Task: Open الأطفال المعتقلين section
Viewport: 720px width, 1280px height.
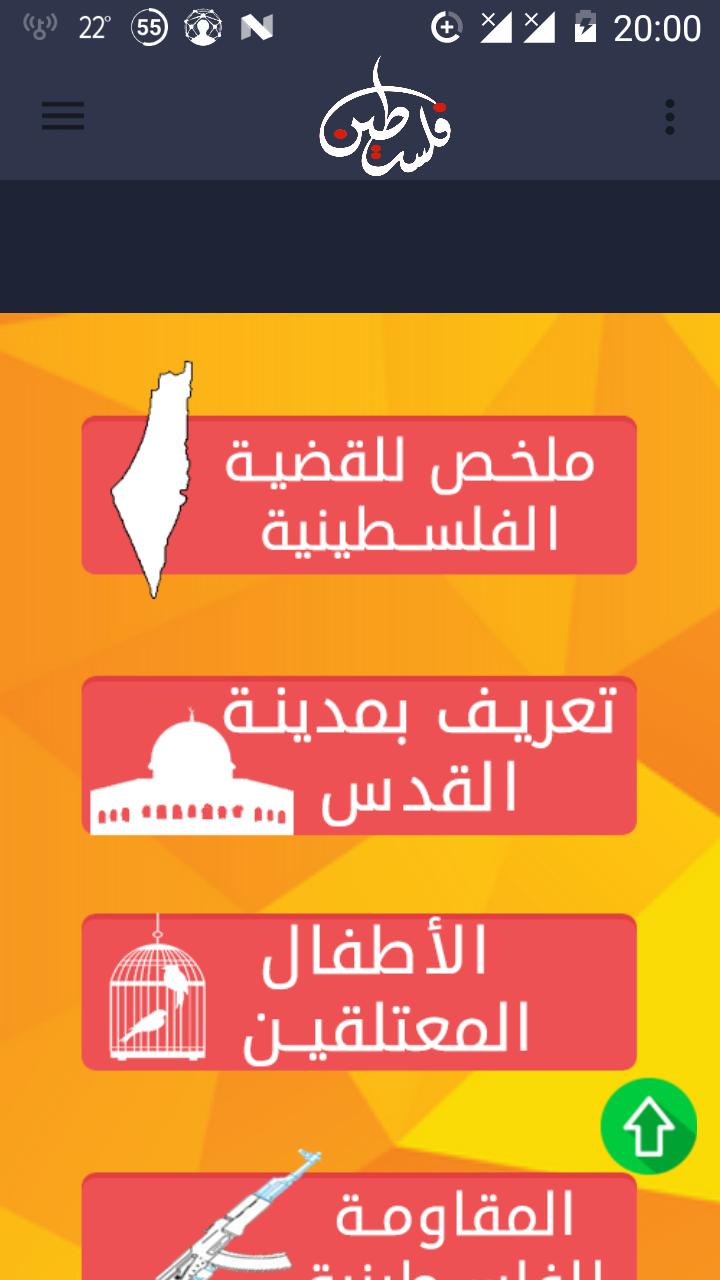Action: click(359, 992)
